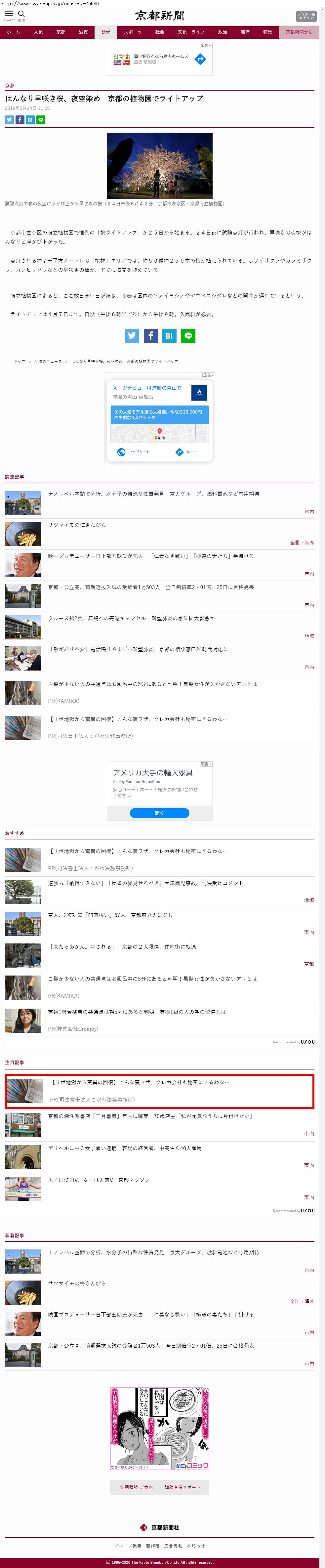Screen dimensions: 325x1568
Task: Tap the 定期購読 ご案内 link
Action: coord(136,1486)
